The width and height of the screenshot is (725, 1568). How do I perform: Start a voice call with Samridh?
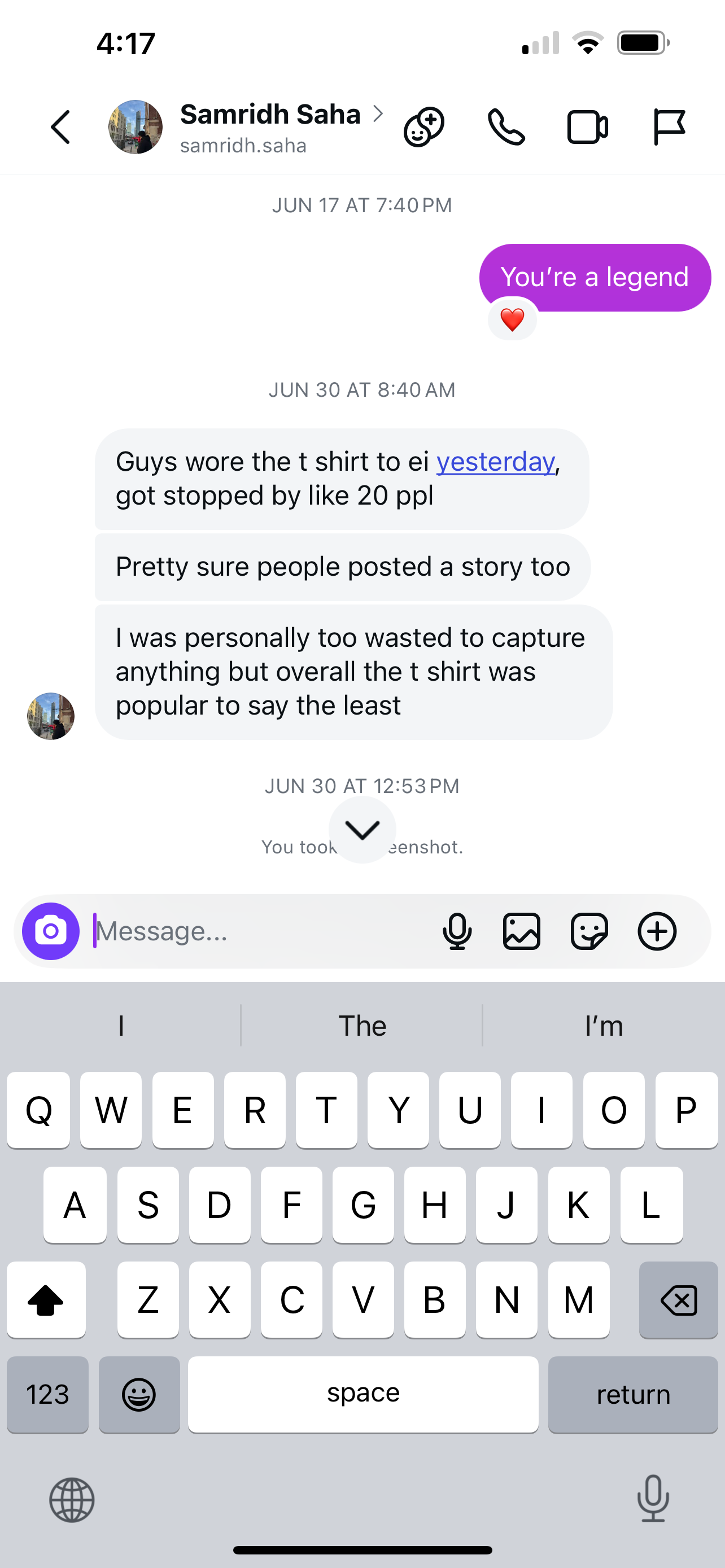tap(506, 127)
